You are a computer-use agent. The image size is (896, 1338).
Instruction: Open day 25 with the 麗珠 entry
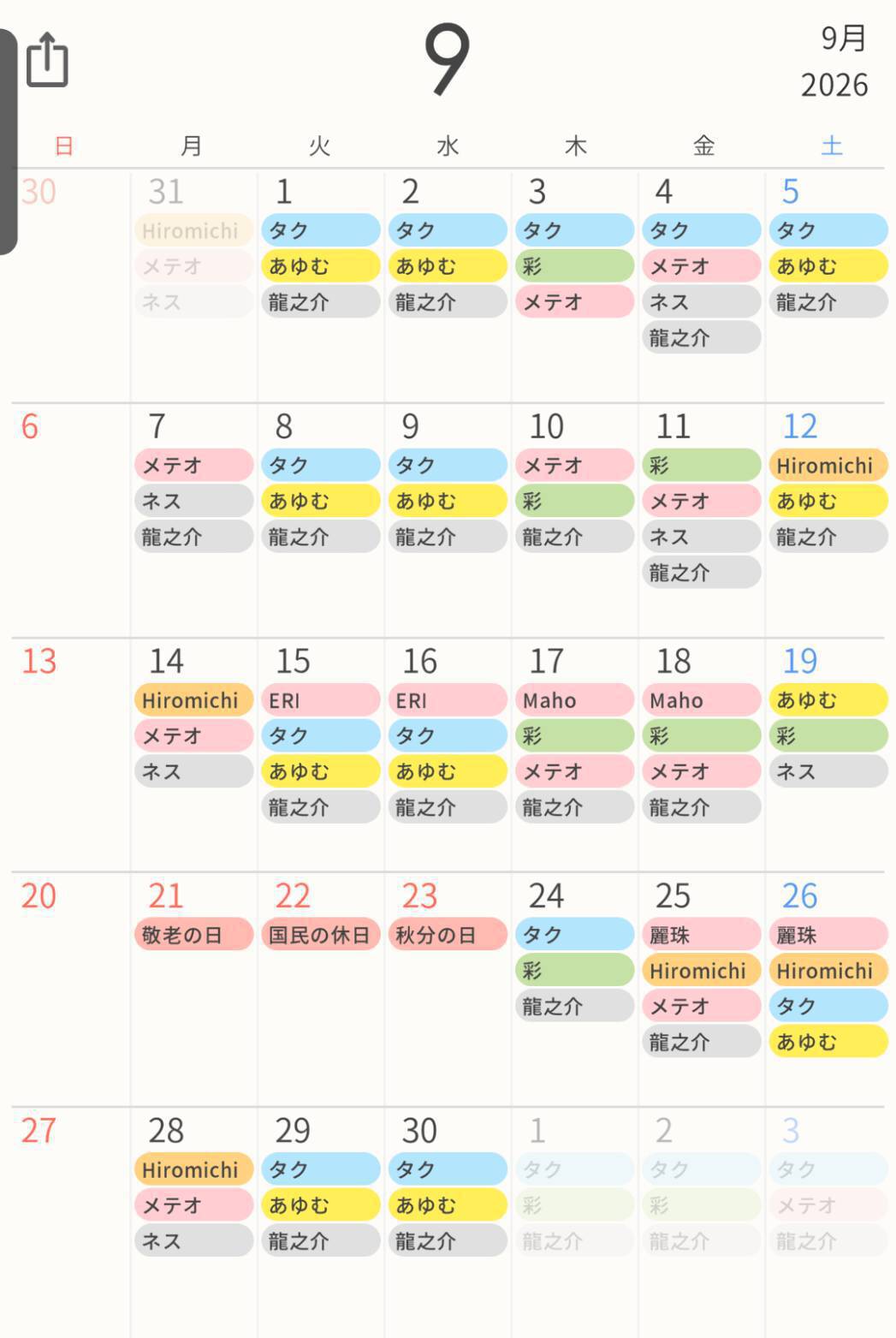[x=702, y=990]
